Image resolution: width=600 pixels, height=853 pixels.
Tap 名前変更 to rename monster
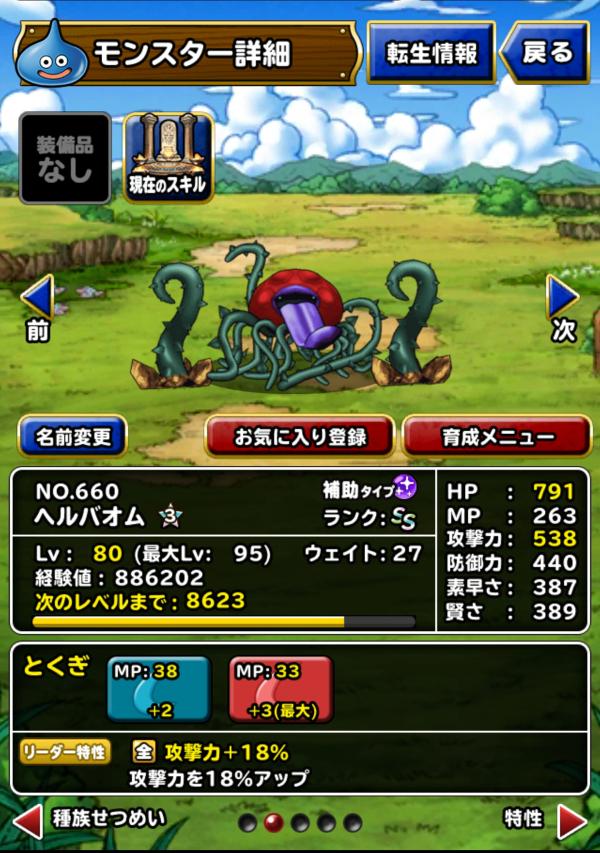coord(73,437)
